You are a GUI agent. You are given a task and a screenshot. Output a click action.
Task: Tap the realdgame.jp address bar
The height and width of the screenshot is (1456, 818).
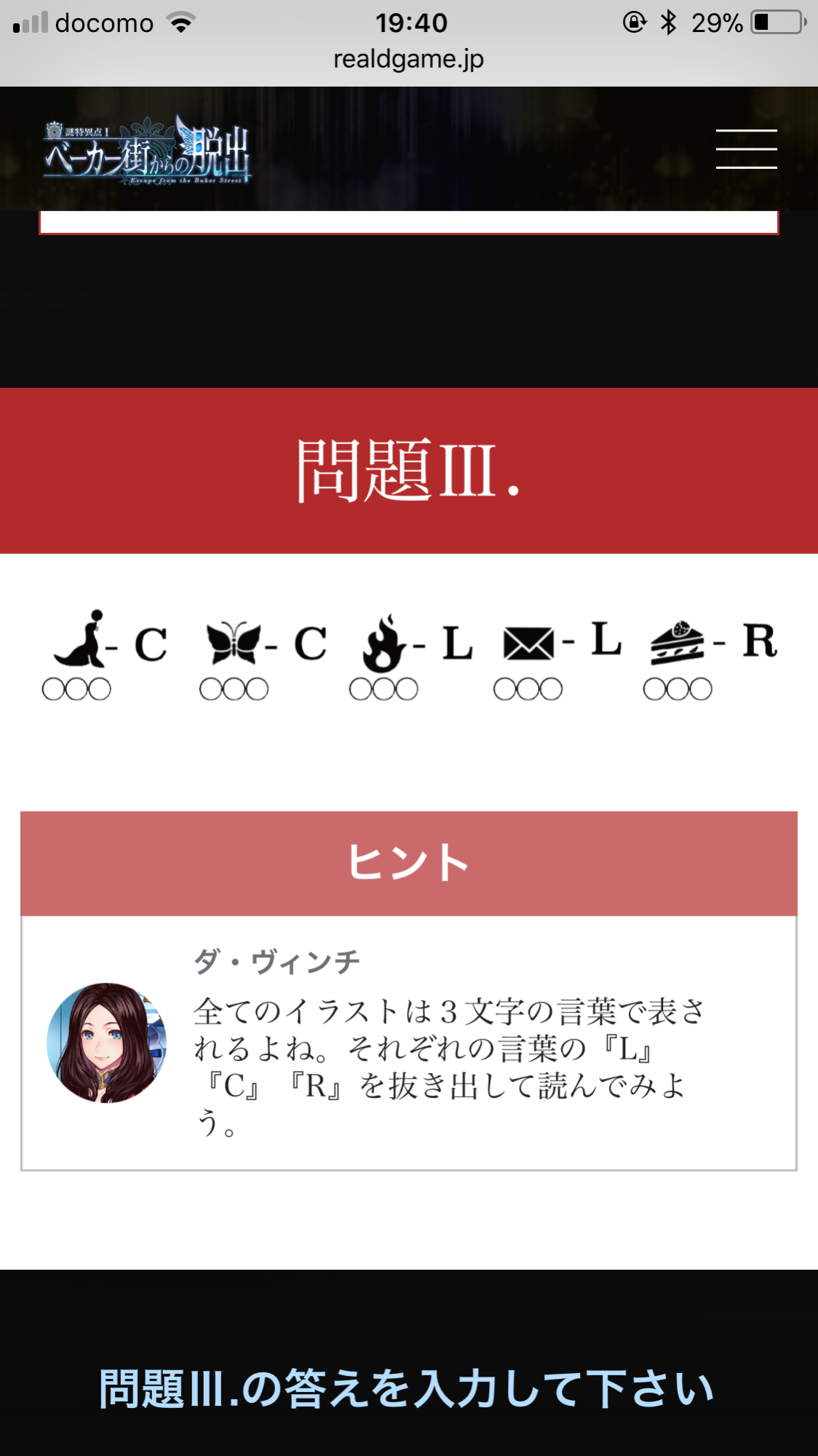408,59
